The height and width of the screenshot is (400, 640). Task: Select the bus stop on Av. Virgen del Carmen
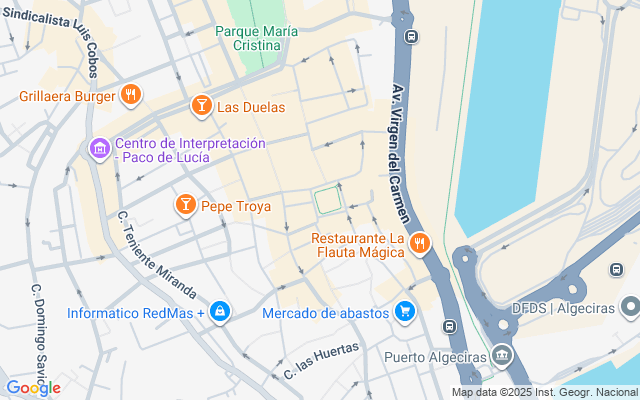pyautogui.click(x=411, y=37)
